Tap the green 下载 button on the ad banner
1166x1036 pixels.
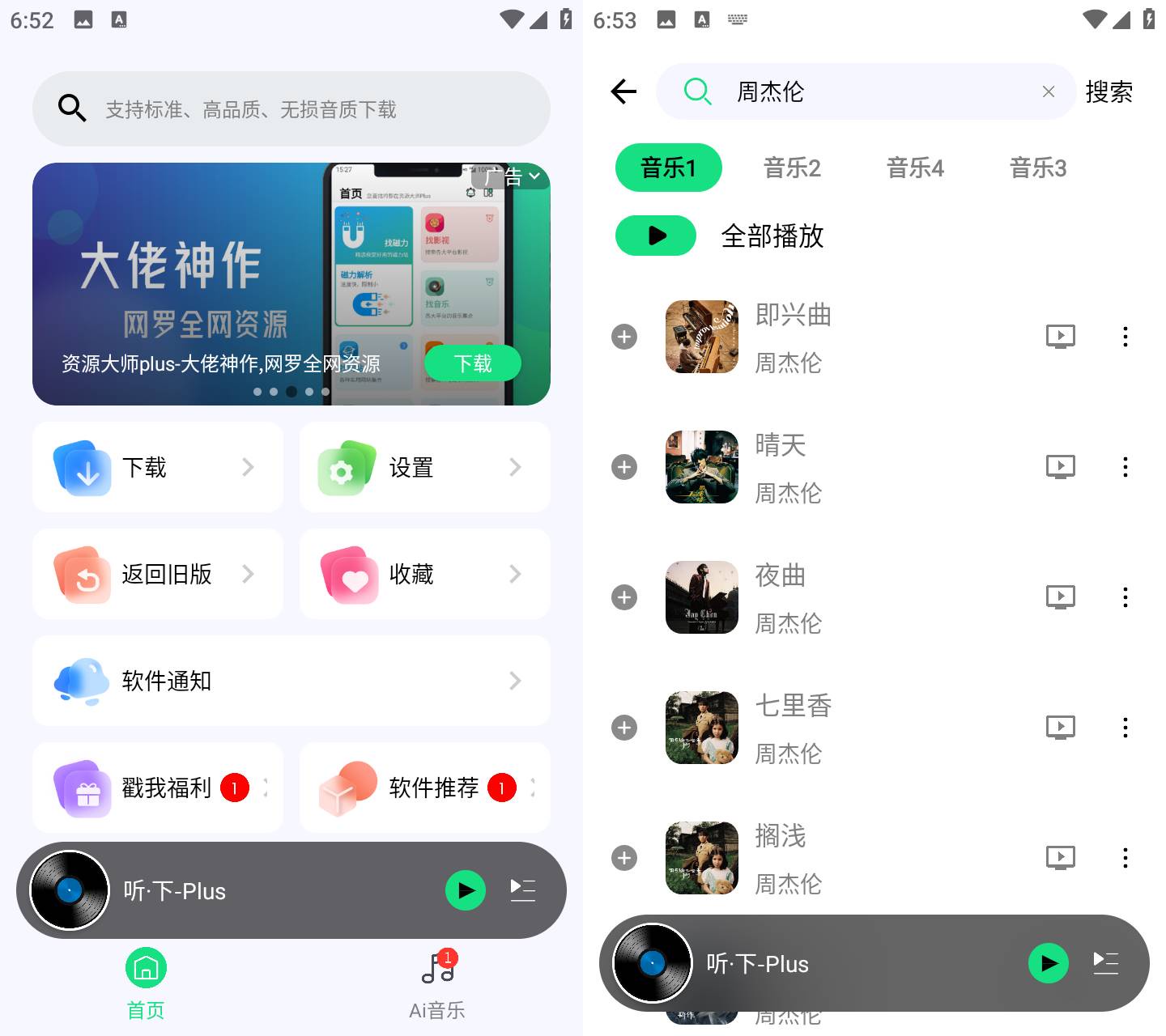click(x=472, y=363)
